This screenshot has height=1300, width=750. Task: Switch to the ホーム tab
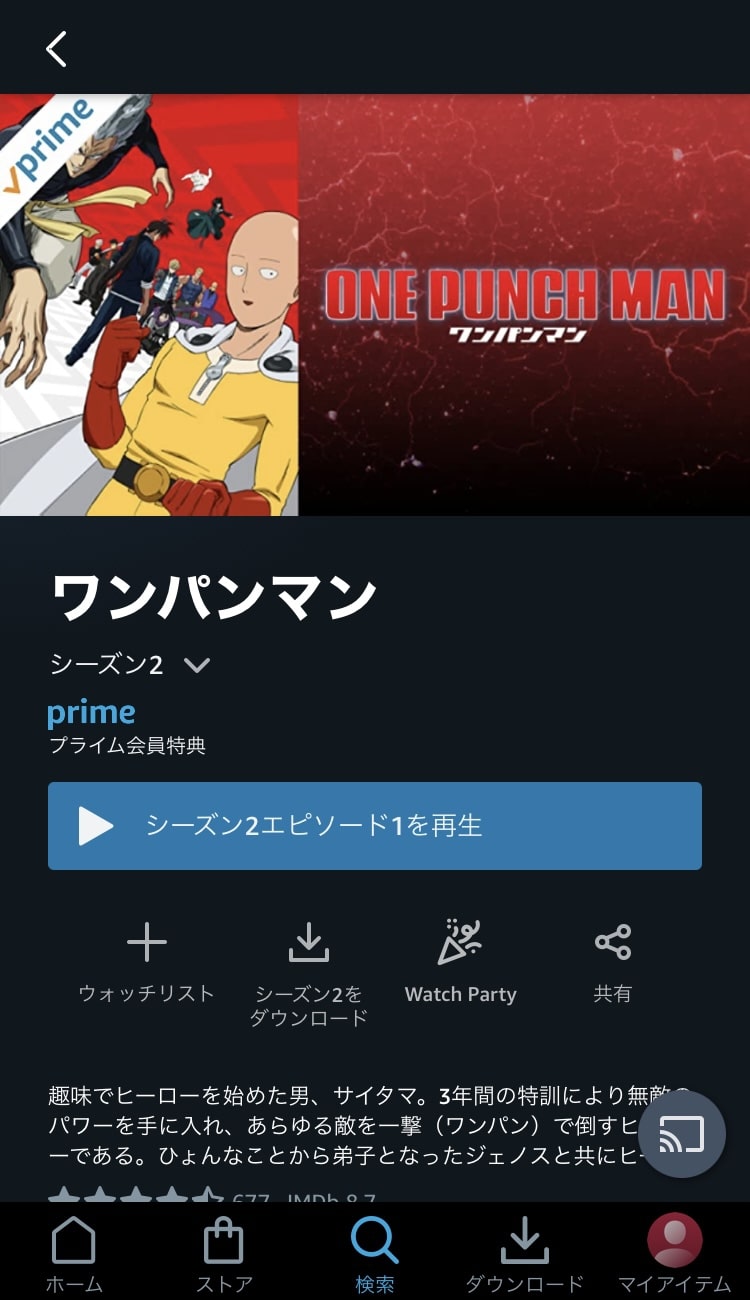[74, 1255]
